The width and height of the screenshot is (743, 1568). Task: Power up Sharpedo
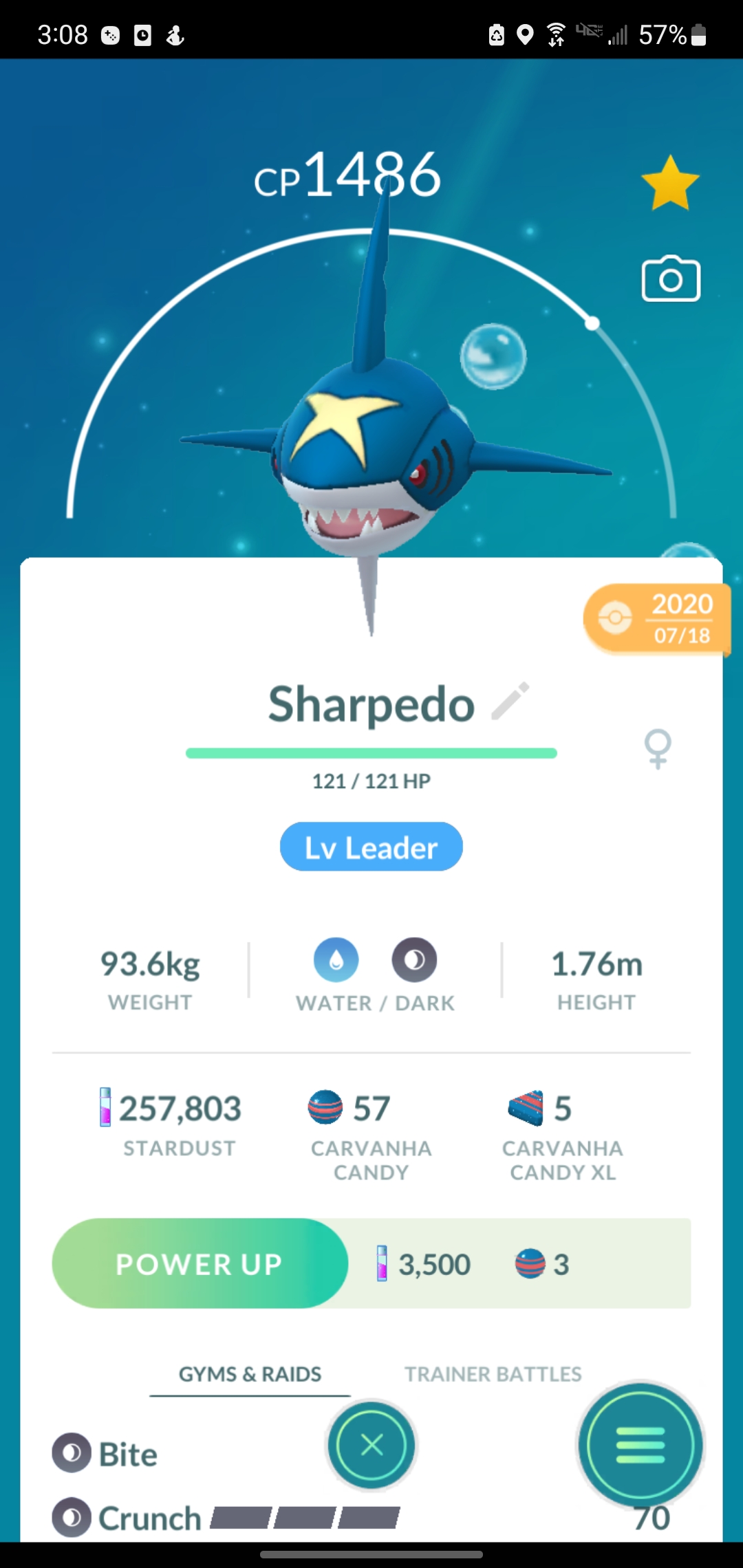[x=200, y=1263]
